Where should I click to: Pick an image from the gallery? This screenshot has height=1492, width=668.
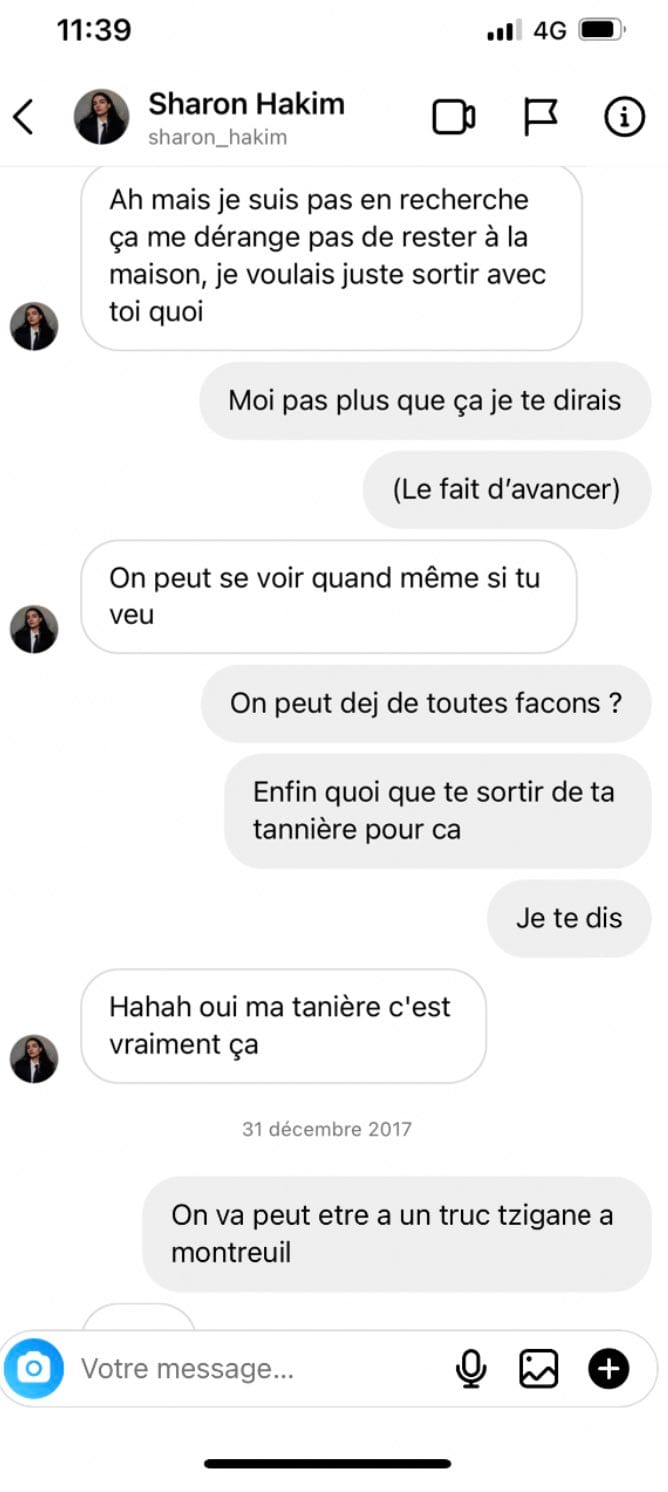(538, 1368)
